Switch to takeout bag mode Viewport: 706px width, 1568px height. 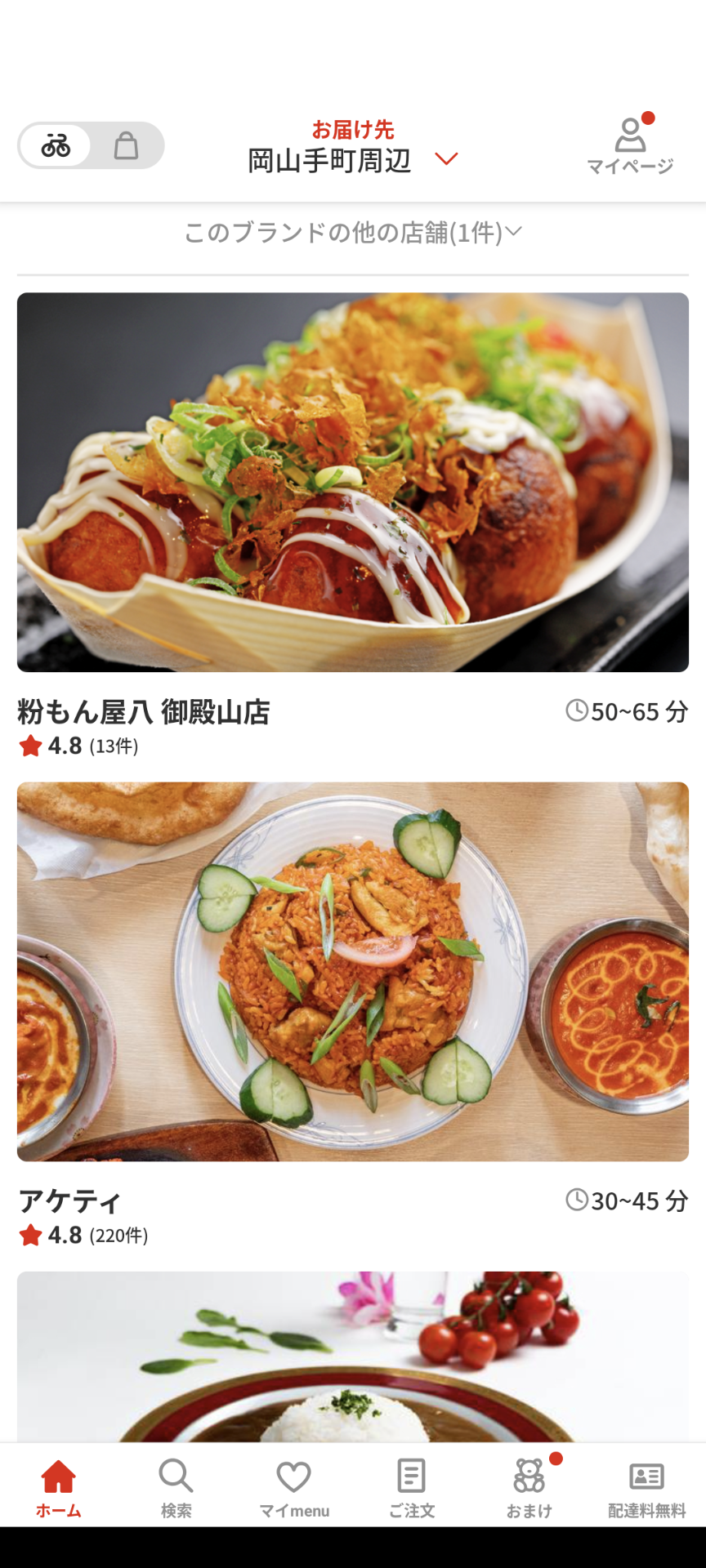click(x=126, y=146)
